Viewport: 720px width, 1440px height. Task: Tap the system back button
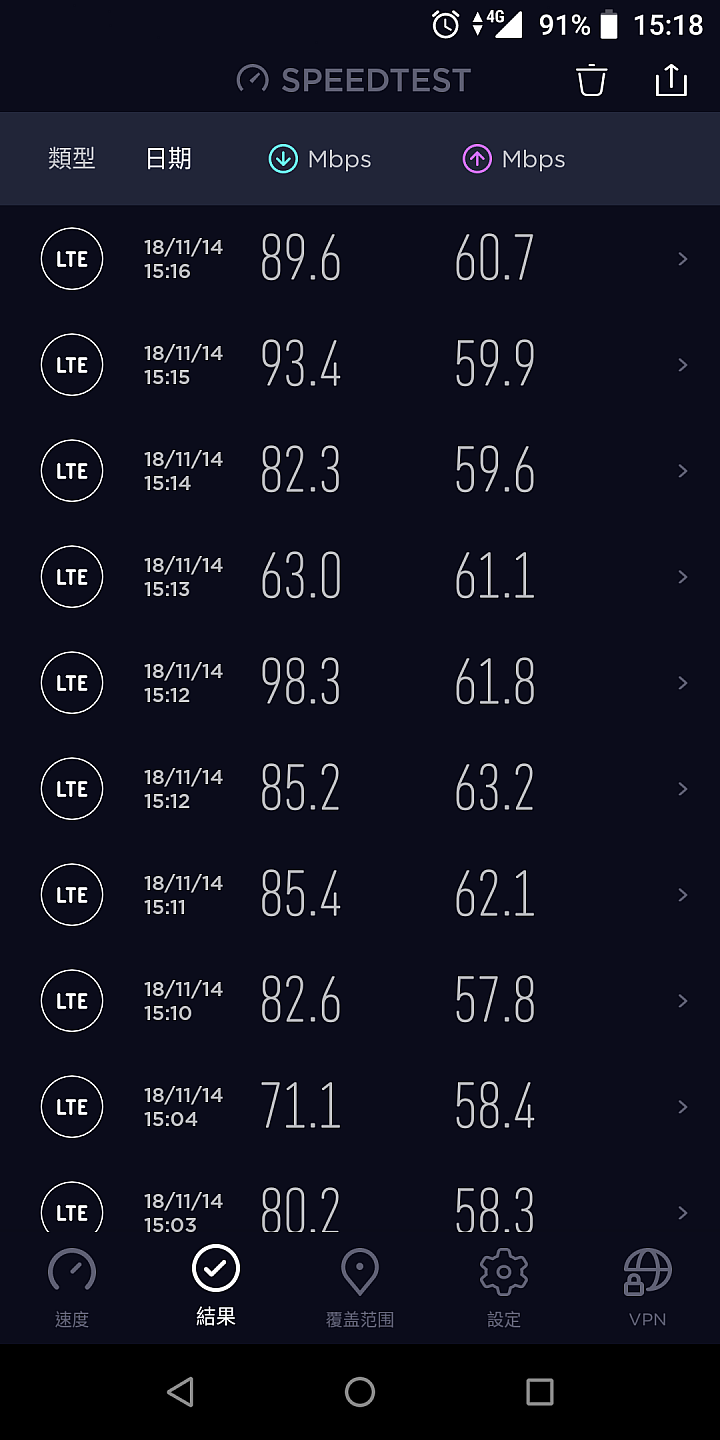(180, 1392)
